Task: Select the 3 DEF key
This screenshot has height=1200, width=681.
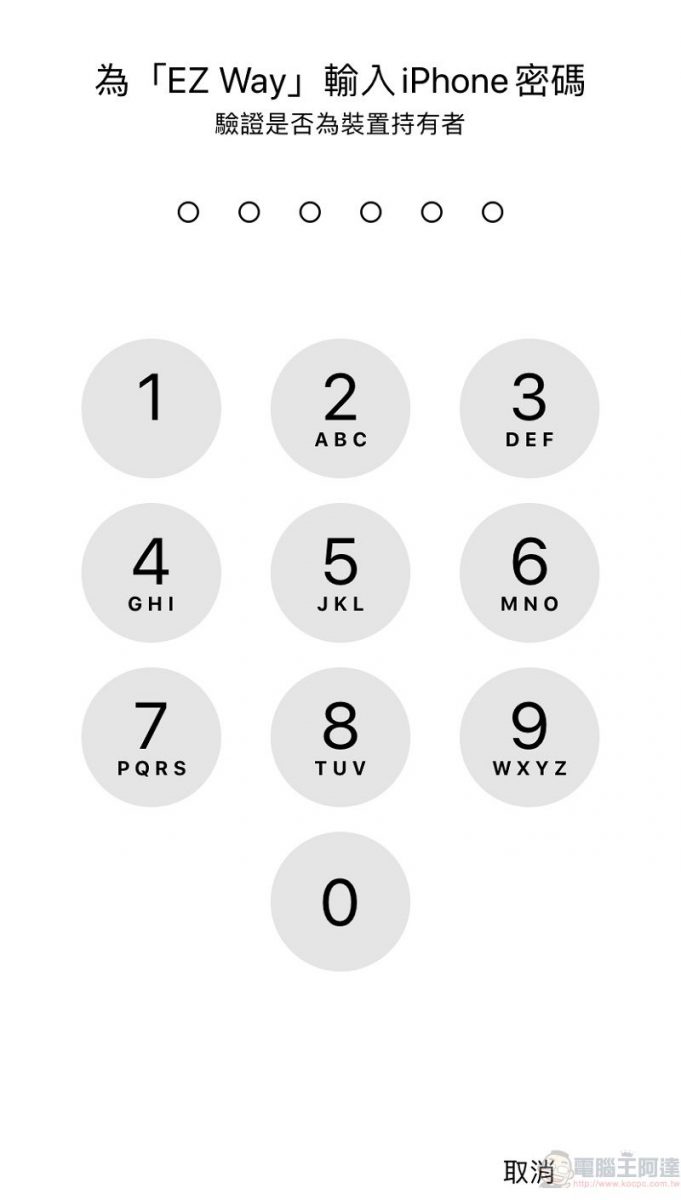Action: coord(529,409)
